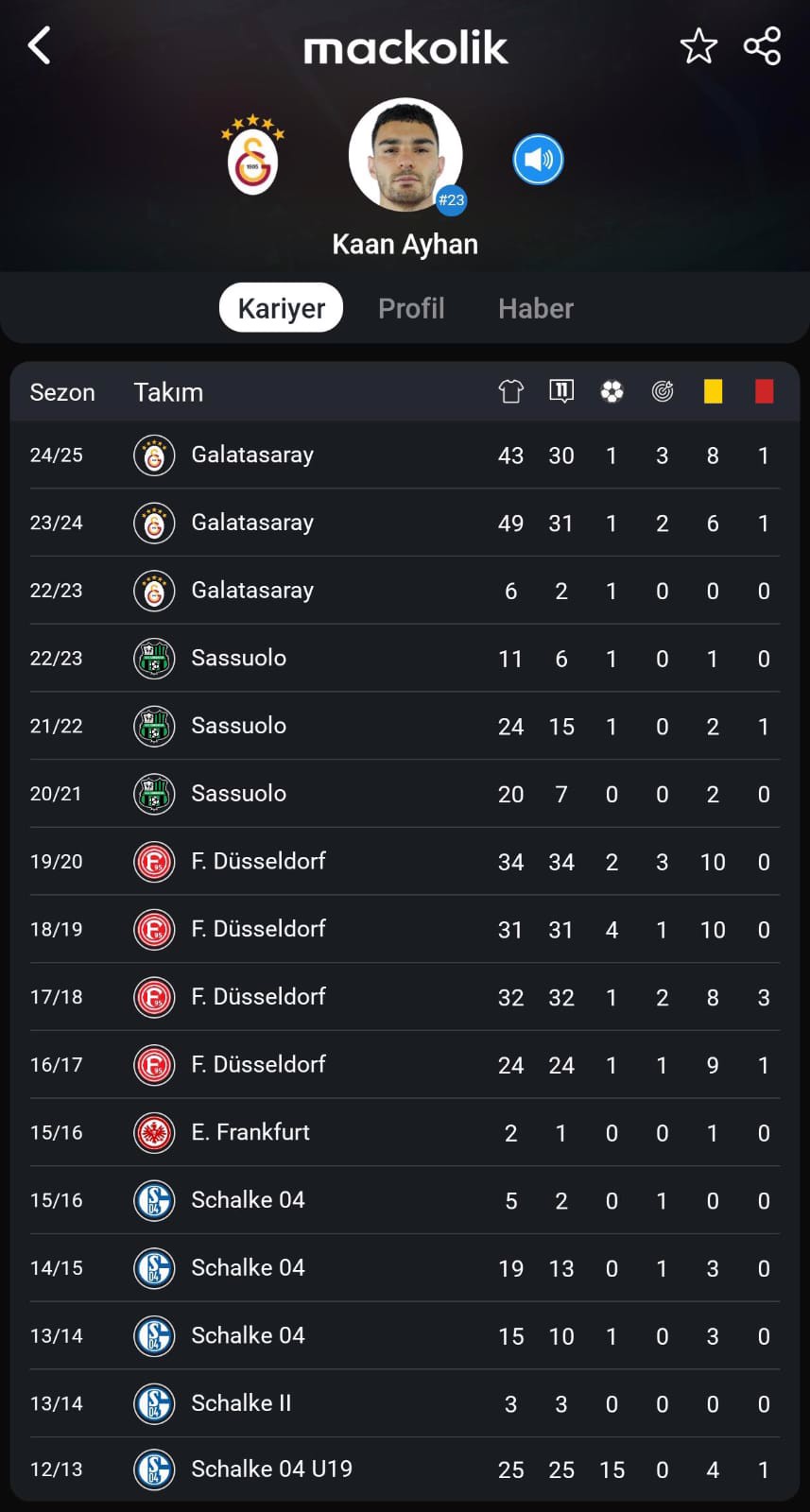
Task: Open the 21/22 Sassuolo season row
Action: point(405,726)
